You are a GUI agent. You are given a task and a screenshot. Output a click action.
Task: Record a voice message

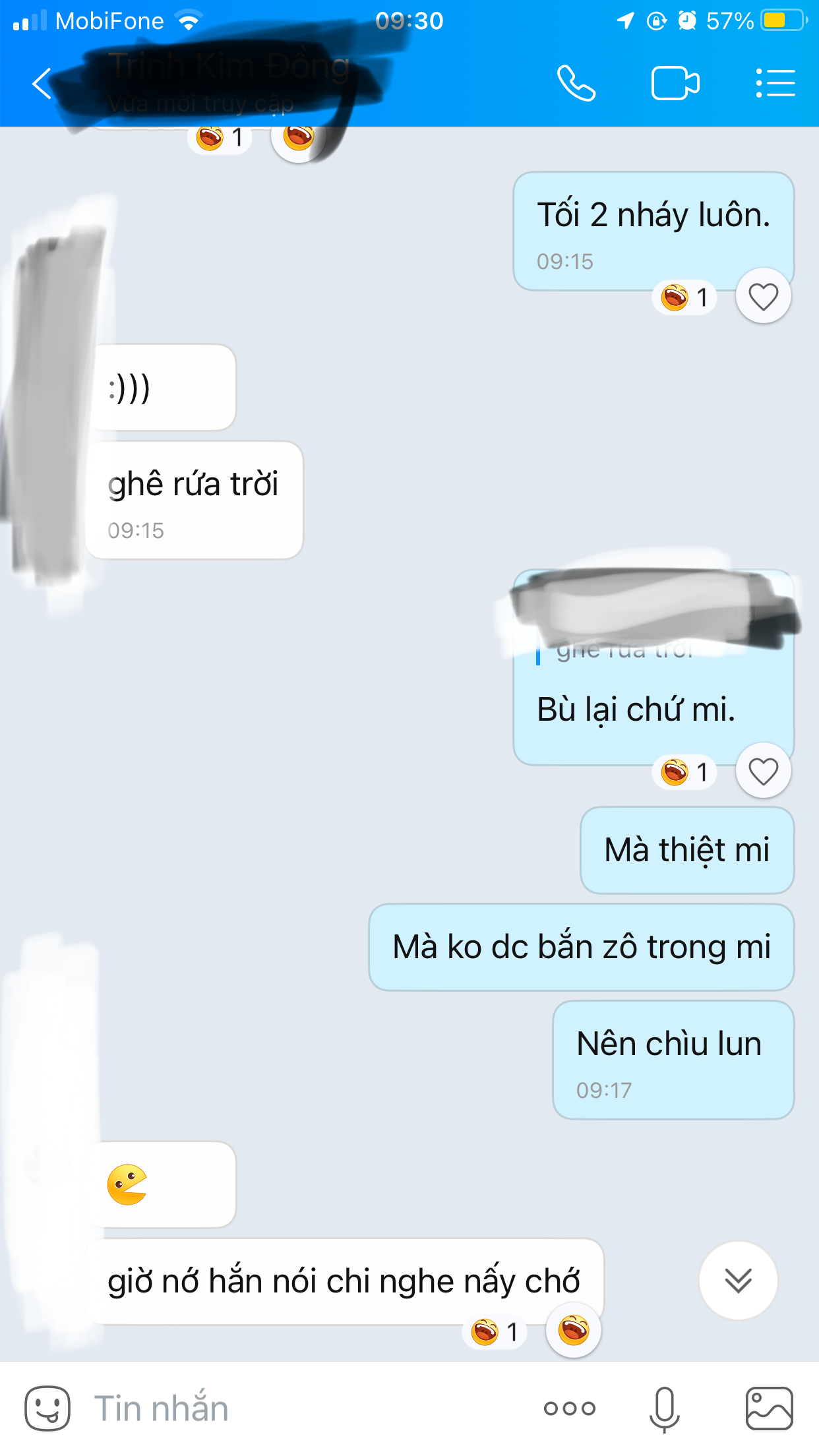click(x=664, y=1409)
